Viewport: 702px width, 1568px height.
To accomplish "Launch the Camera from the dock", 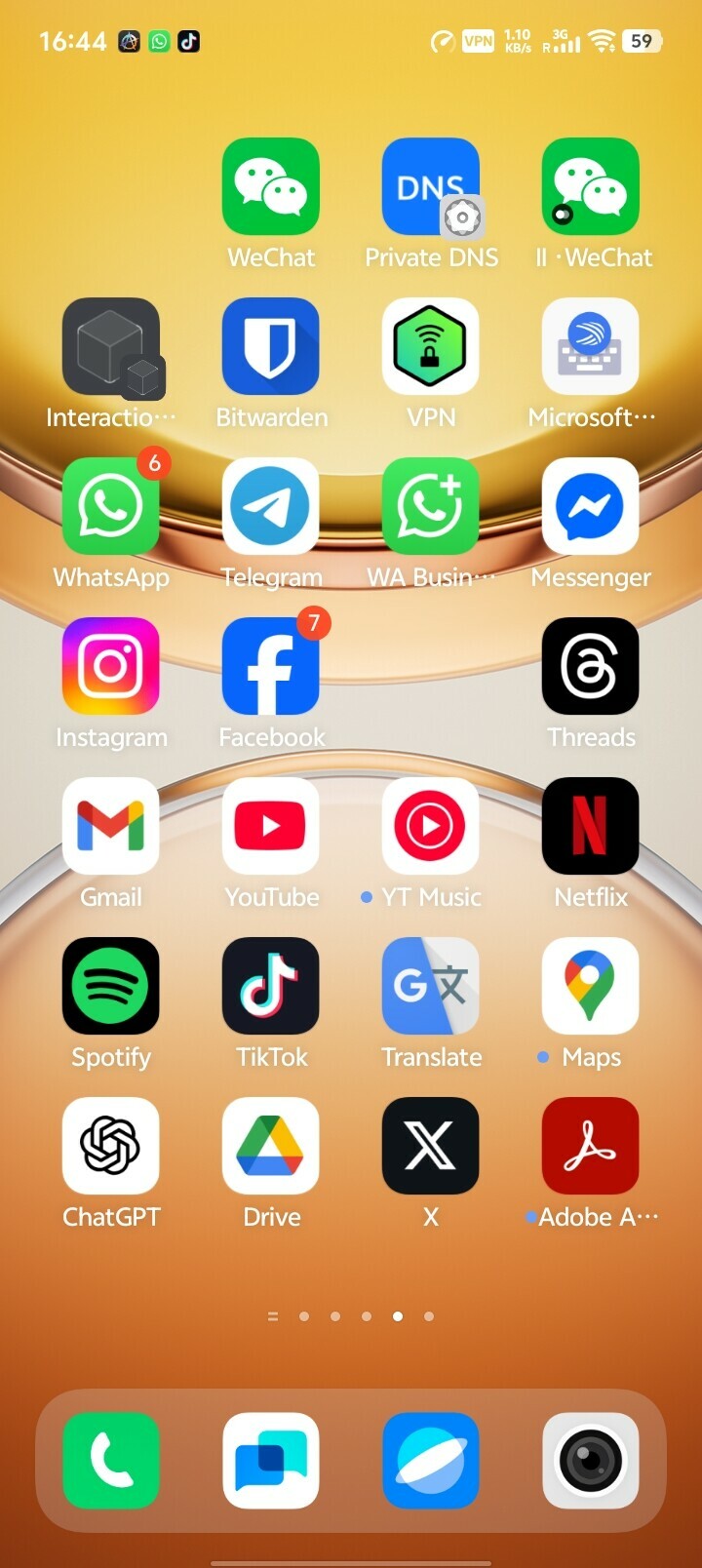I will [x=591, y=1461].
